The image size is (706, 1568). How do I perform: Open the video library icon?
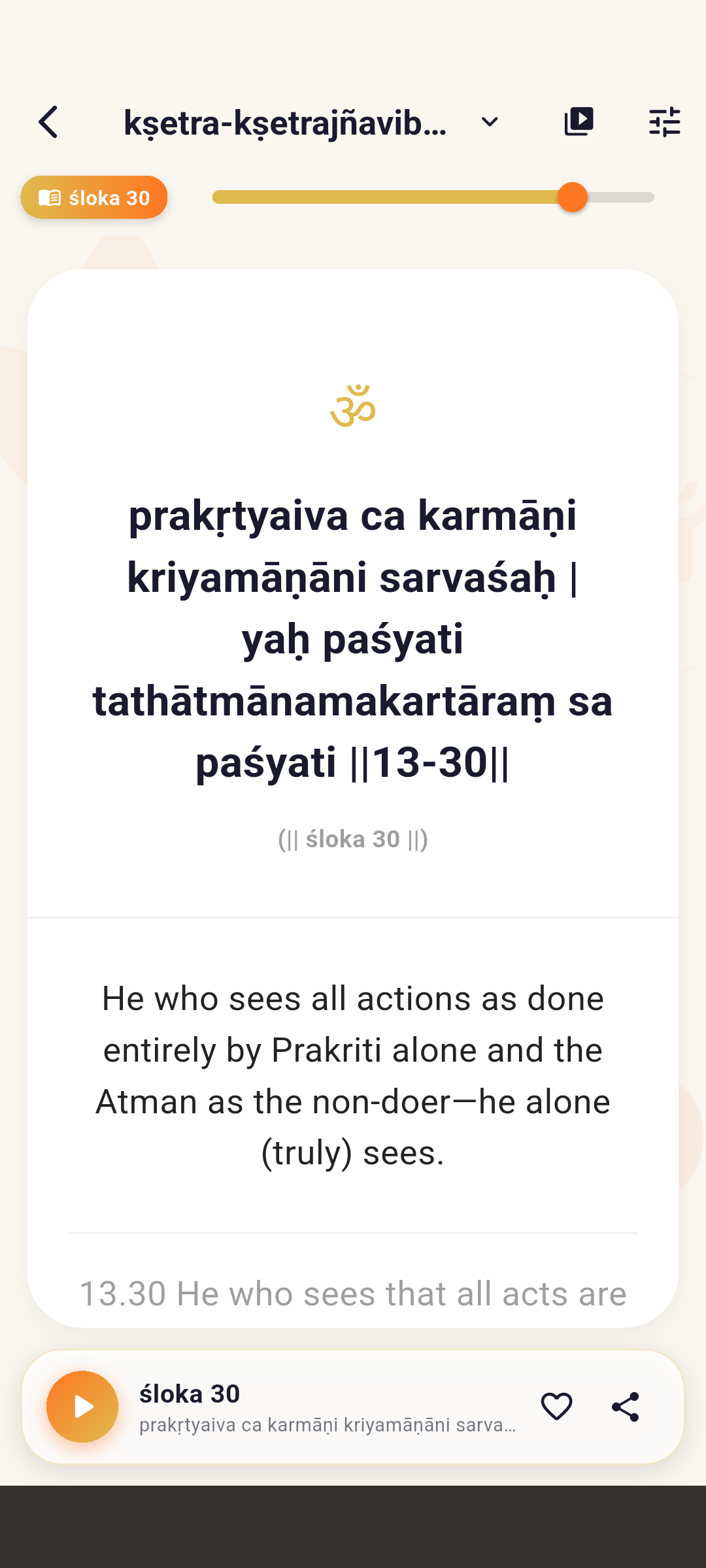point(579,122)
